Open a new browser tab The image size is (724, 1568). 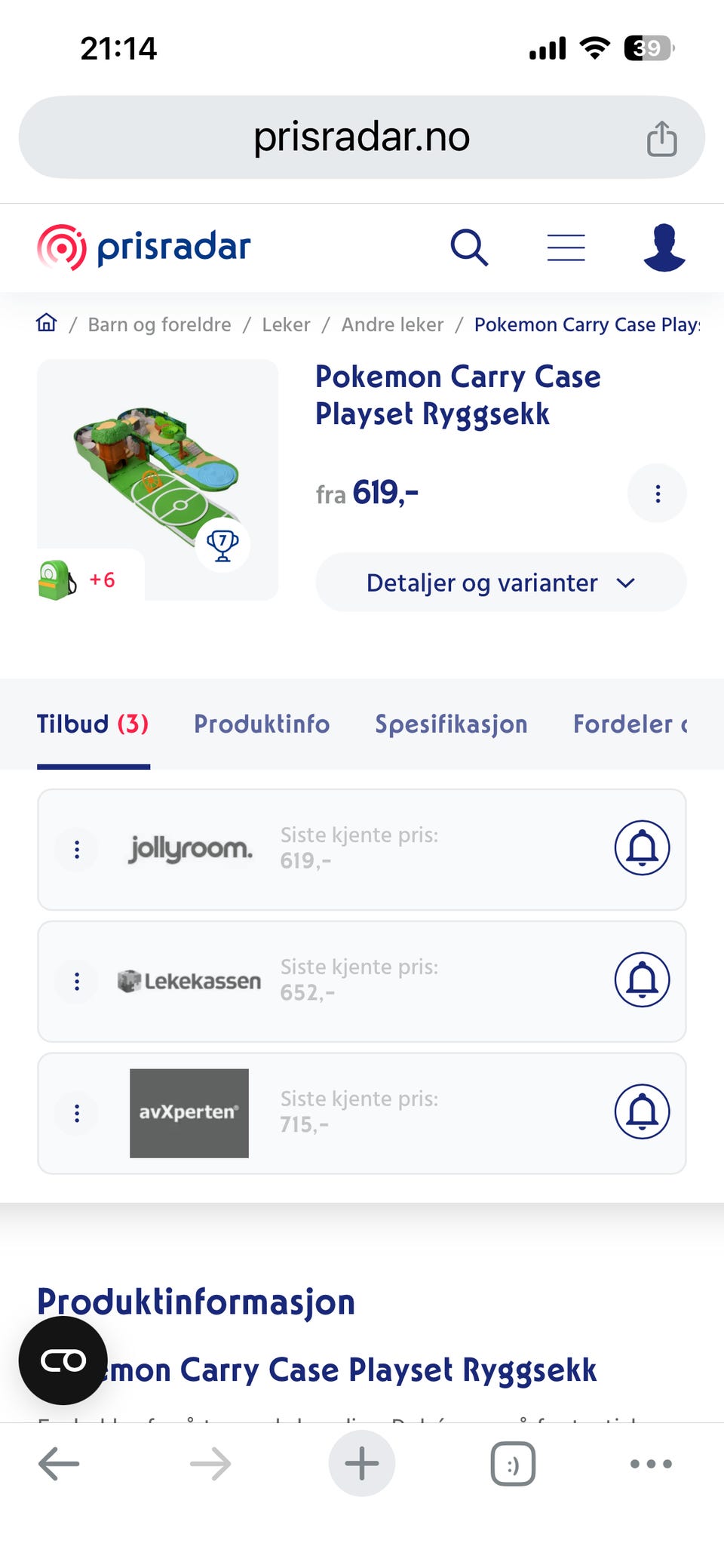(x=362, y=1464)
